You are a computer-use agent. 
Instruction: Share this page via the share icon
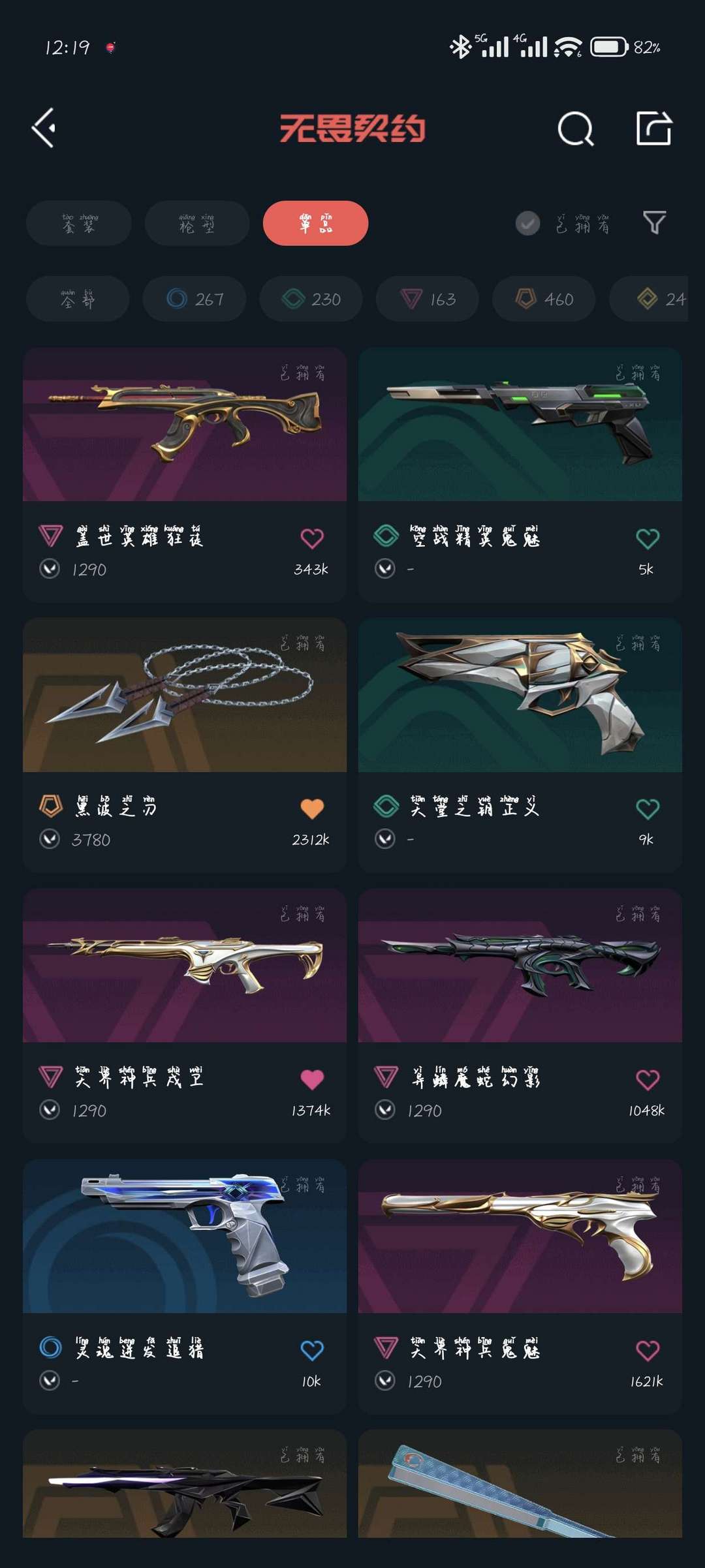(653, 128)
